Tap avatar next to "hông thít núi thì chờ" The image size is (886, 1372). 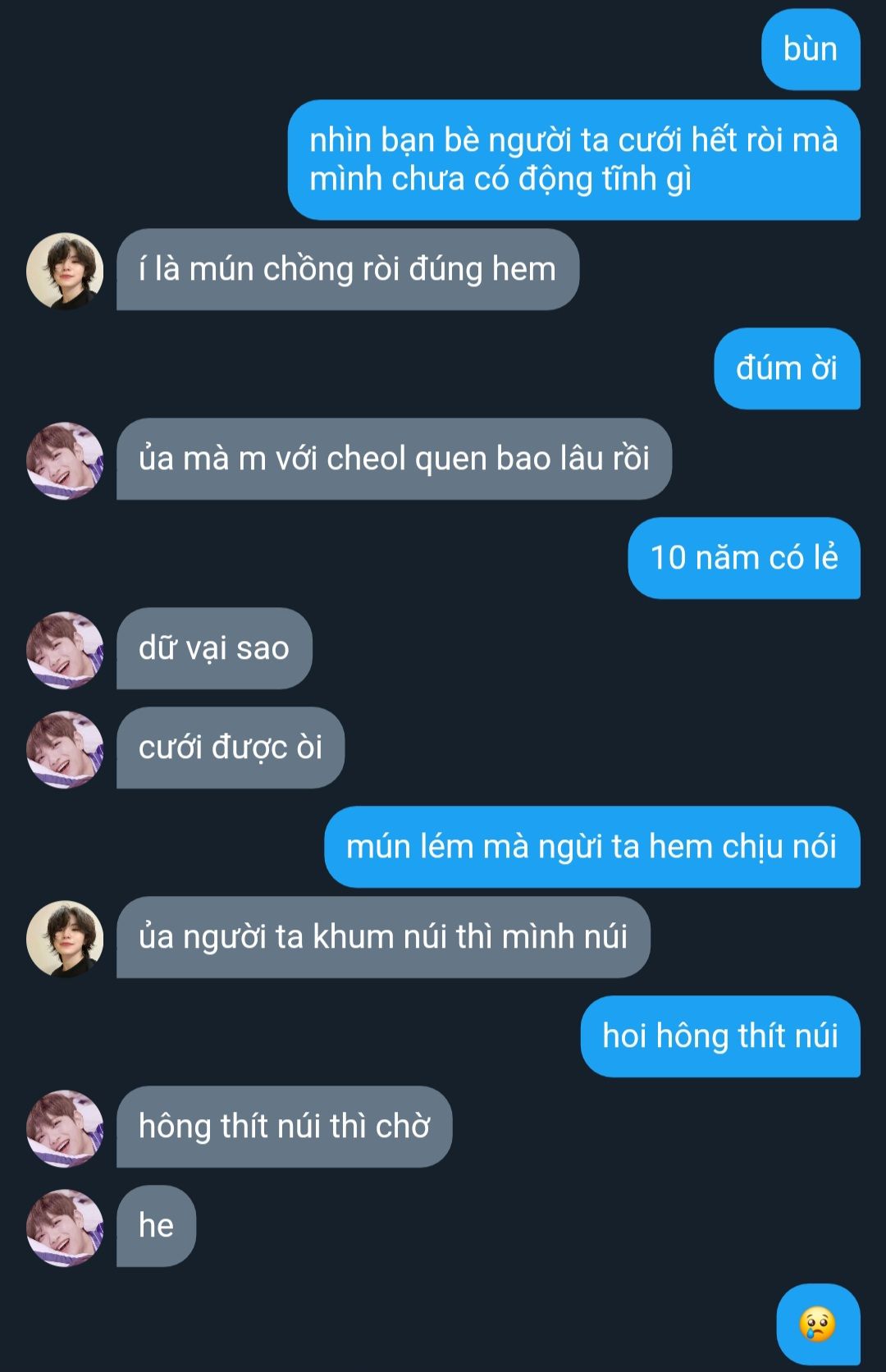[65, 1128]
